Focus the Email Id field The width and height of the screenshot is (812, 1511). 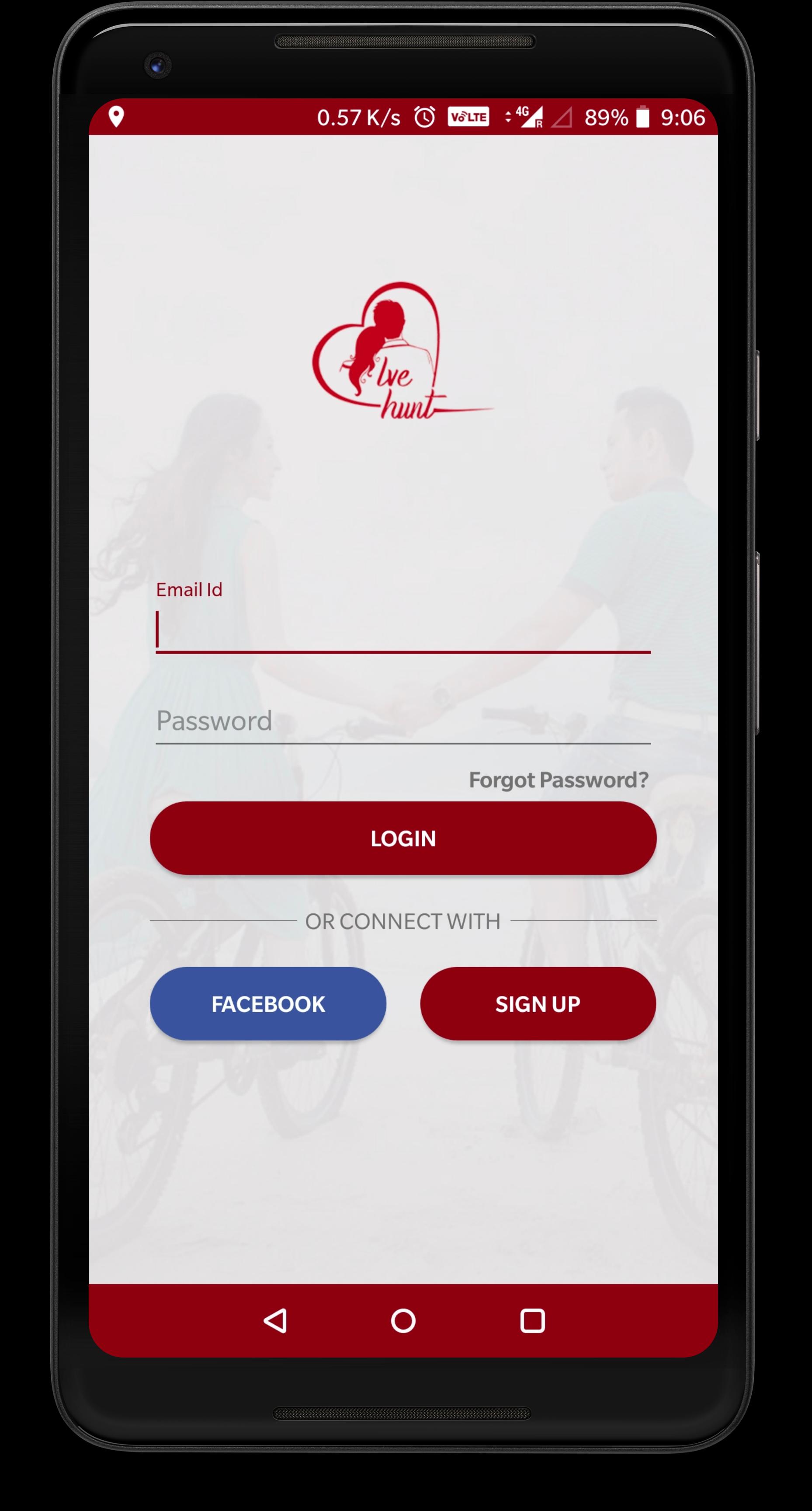[403, 630]
